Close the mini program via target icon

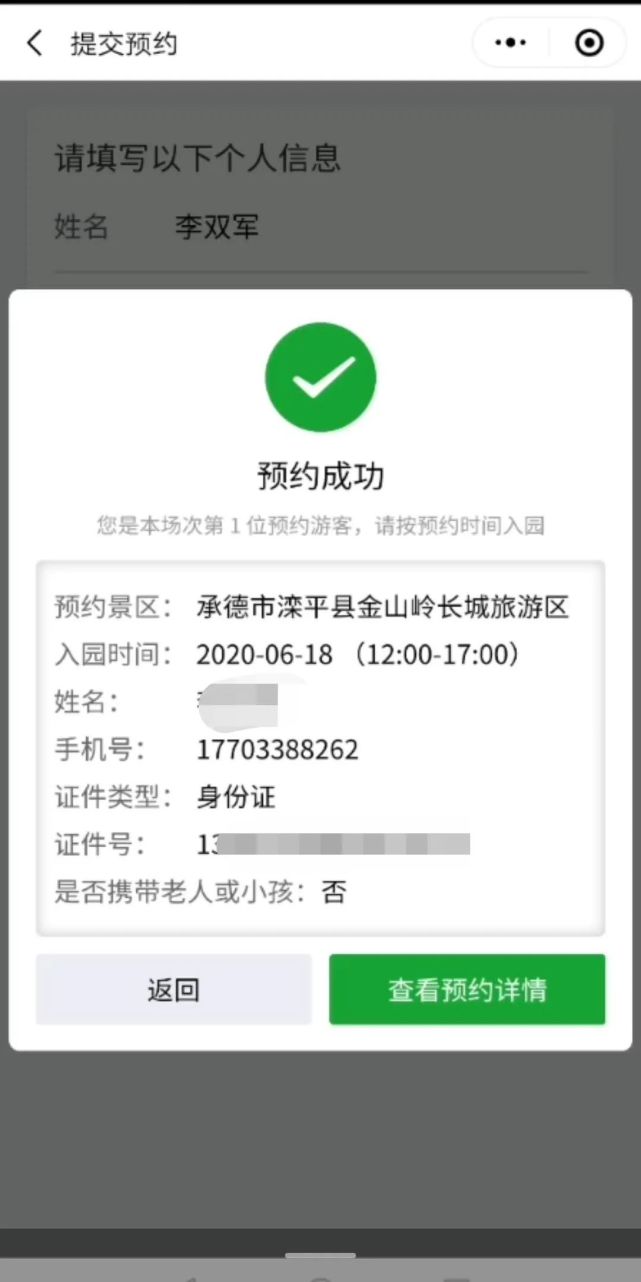589,43
